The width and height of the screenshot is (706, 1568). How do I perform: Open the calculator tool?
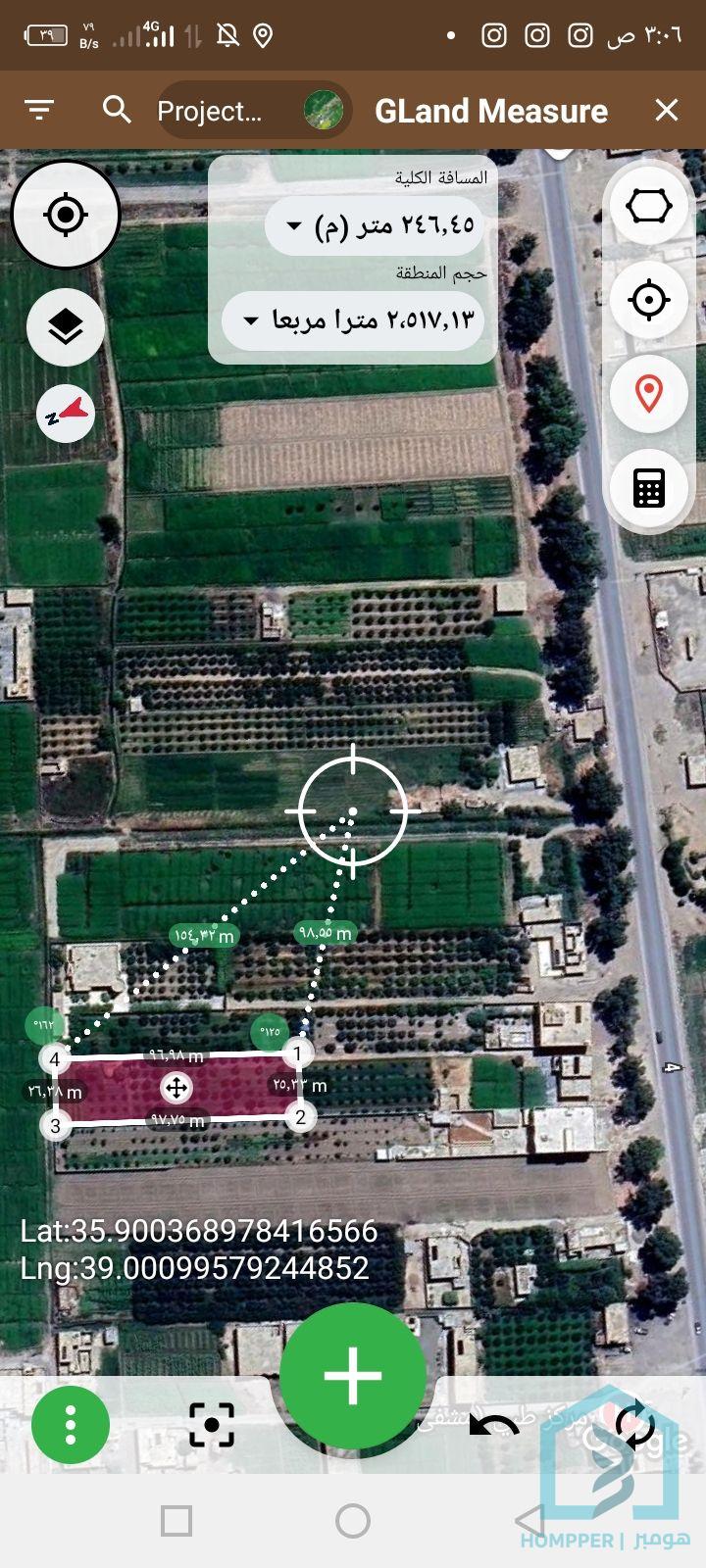point(648,487)
